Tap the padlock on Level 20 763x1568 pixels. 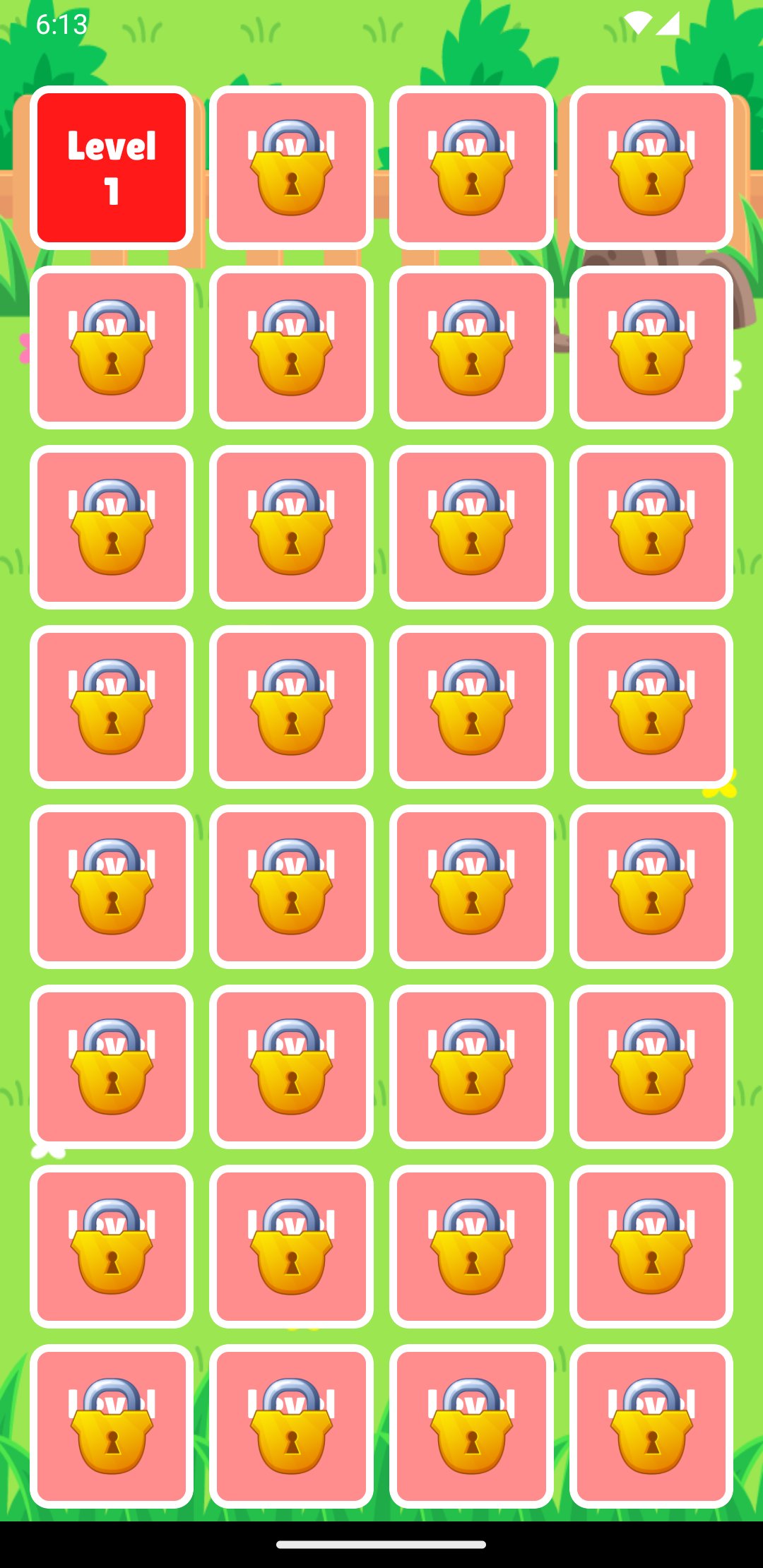pos(650,885)
